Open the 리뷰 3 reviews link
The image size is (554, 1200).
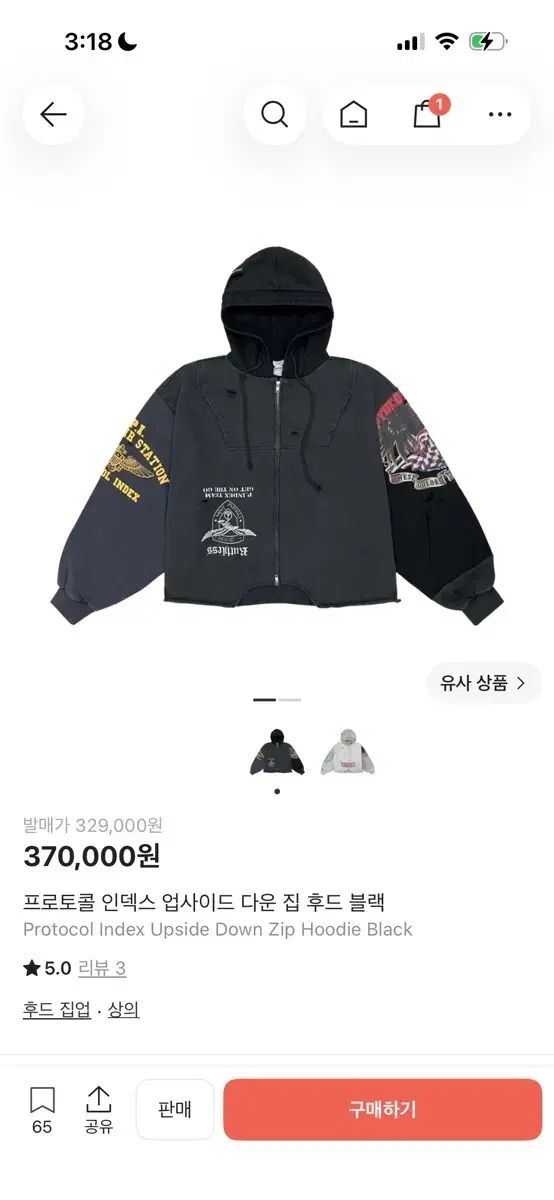click(102, 968)
